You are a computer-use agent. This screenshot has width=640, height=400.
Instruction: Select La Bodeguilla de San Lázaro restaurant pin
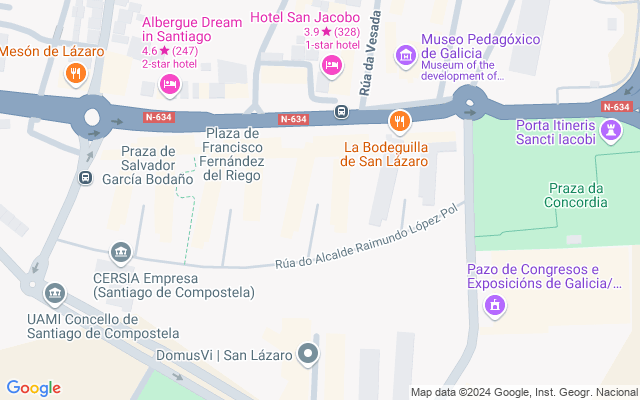(x=400, y=122)
